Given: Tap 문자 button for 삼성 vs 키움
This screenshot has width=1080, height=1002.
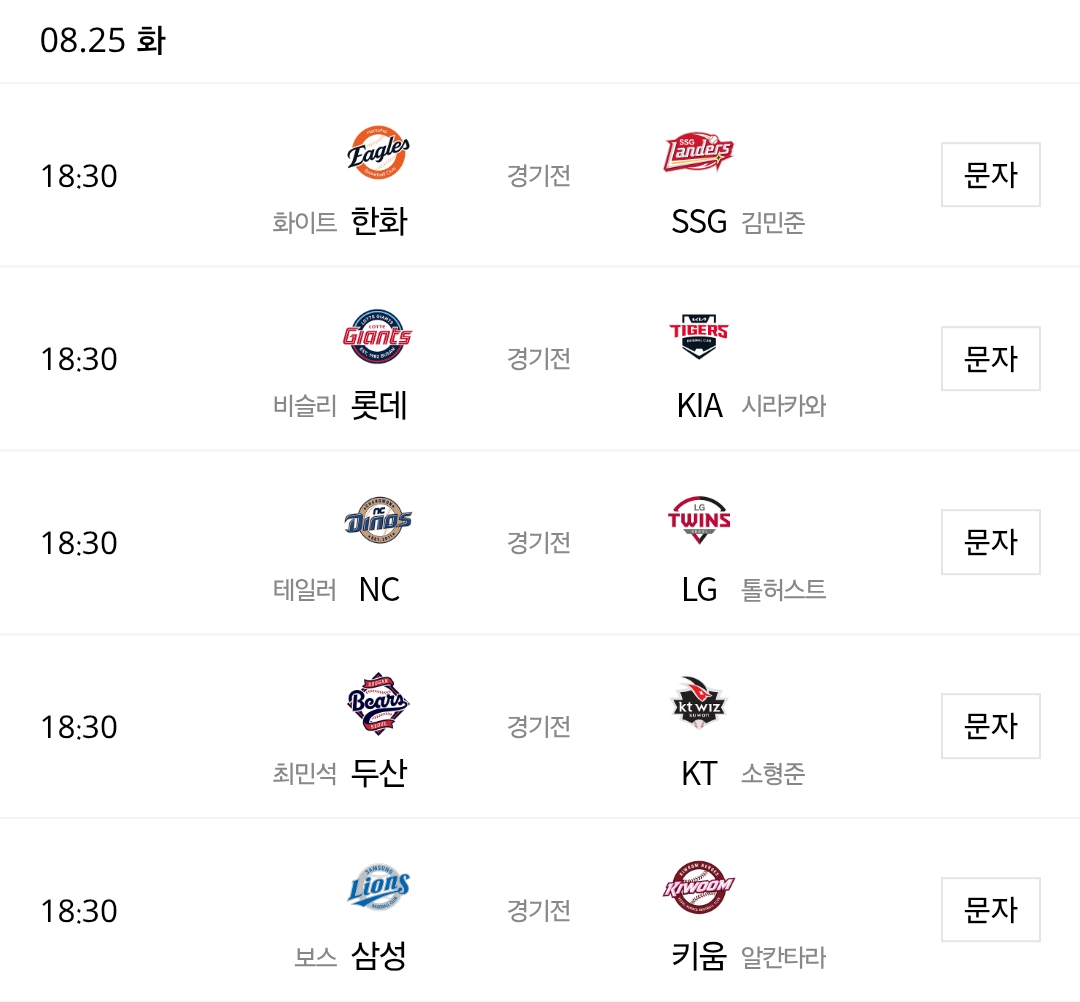Looking at the screenshot, I should pos(990,910).
